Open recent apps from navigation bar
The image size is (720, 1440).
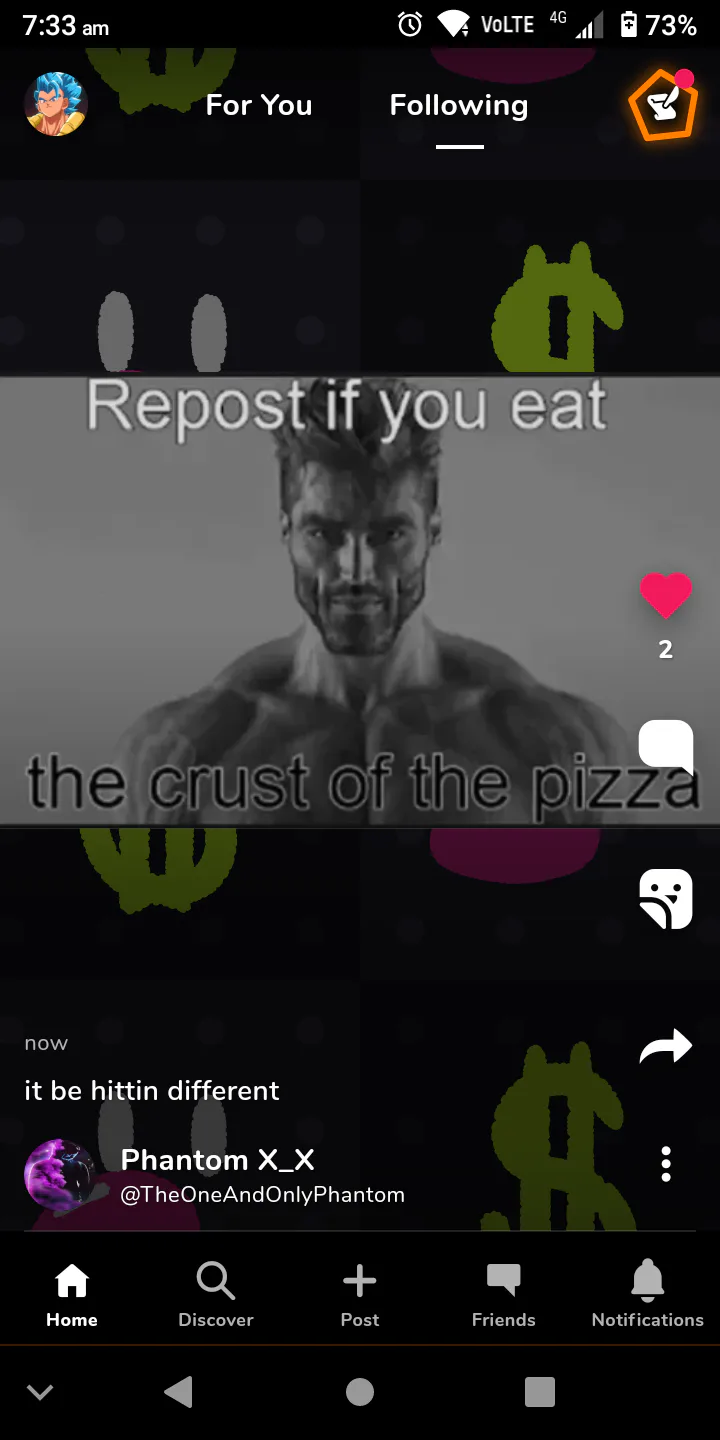pos(540,1392)
